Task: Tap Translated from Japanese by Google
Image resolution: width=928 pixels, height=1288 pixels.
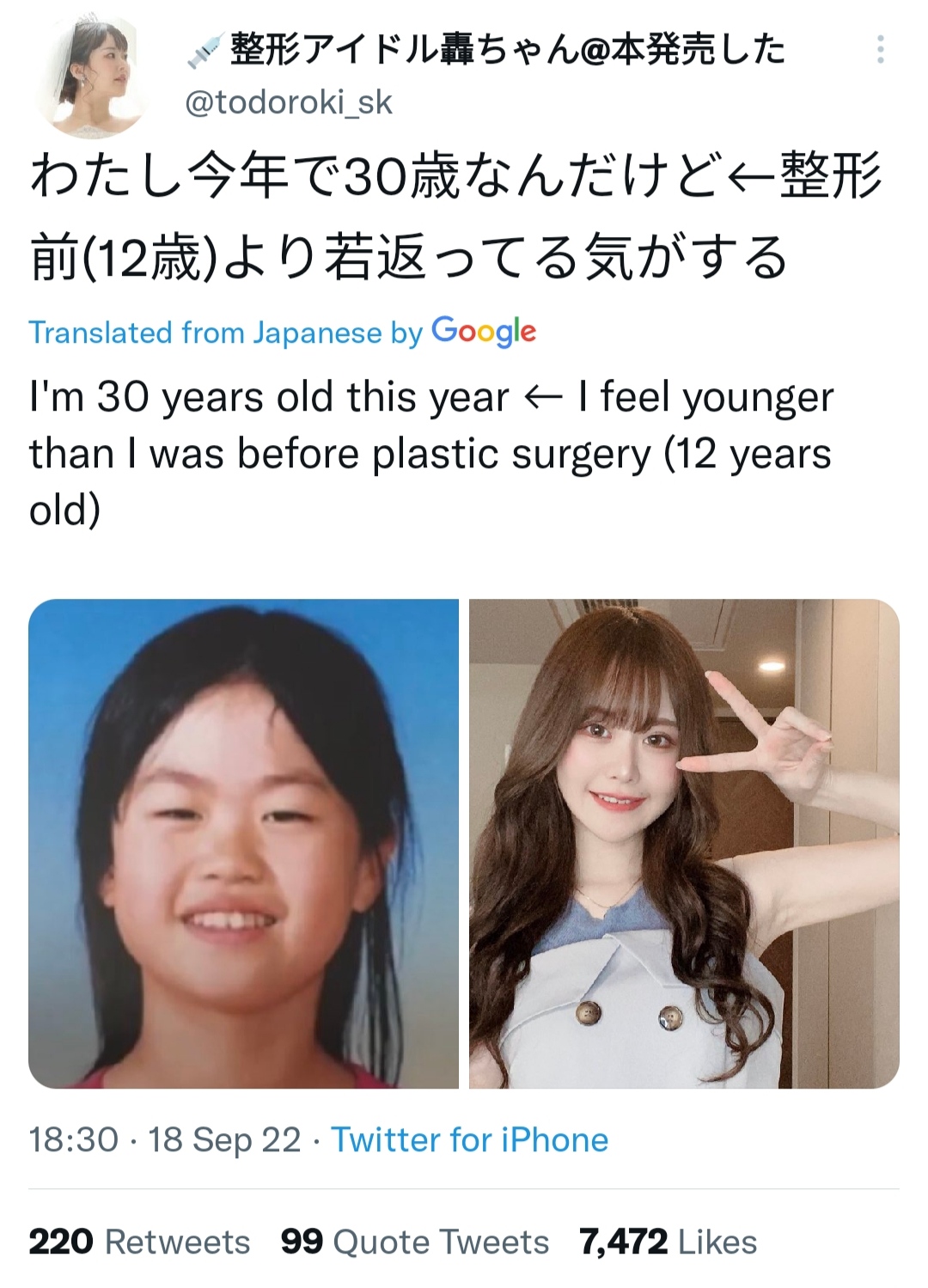Action: 282,332
